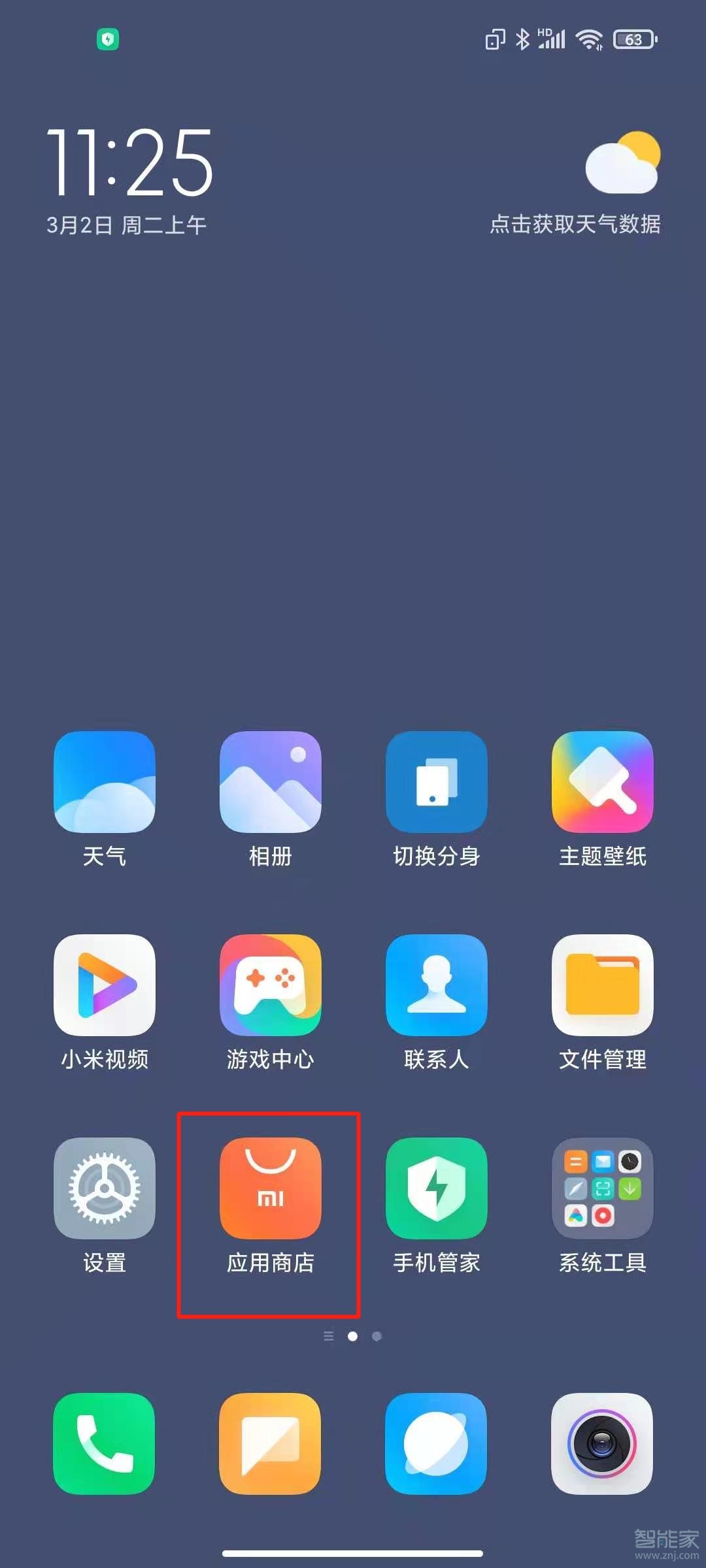Launch 小米视频 video app

(105, 985)
